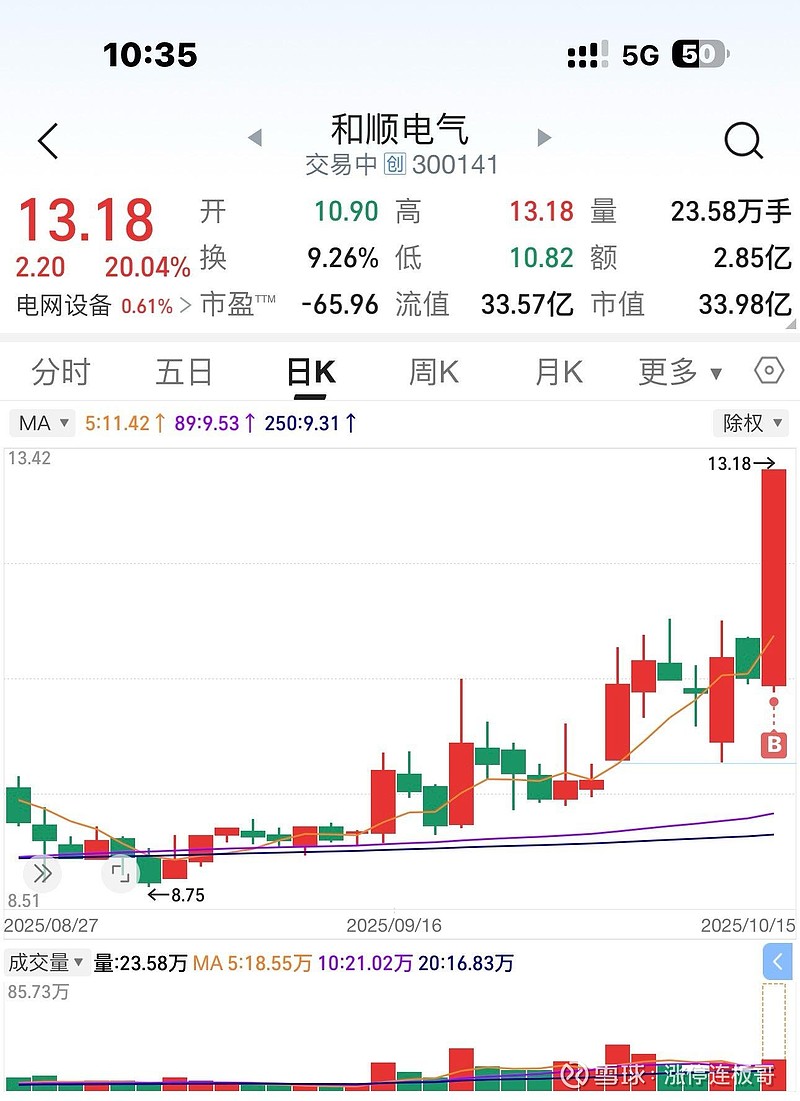Tap the landscape fullscreen icon on the chart
The image size is (800, 1101).
[x=120, y=870]
